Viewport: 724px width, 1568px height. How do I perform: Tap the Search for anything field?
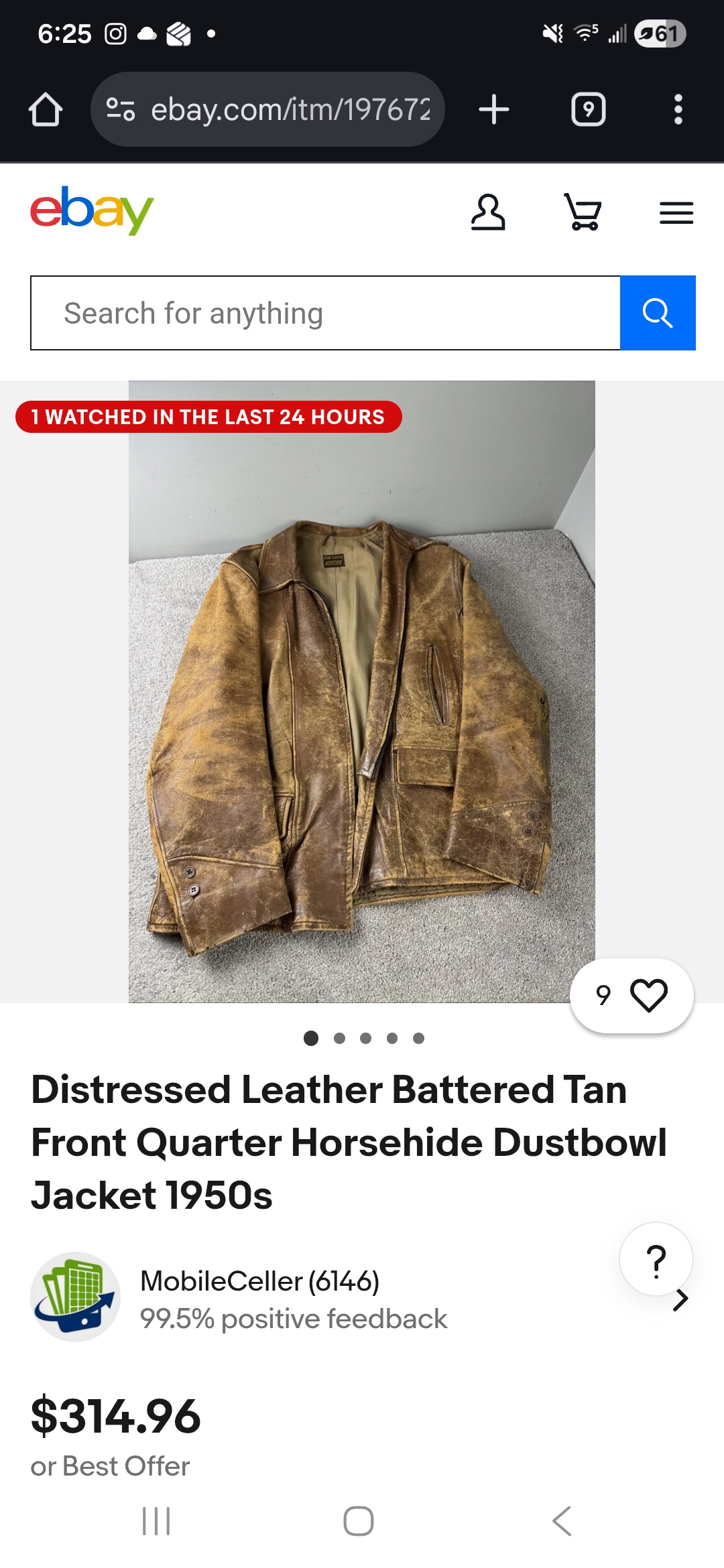click(326, 313)
